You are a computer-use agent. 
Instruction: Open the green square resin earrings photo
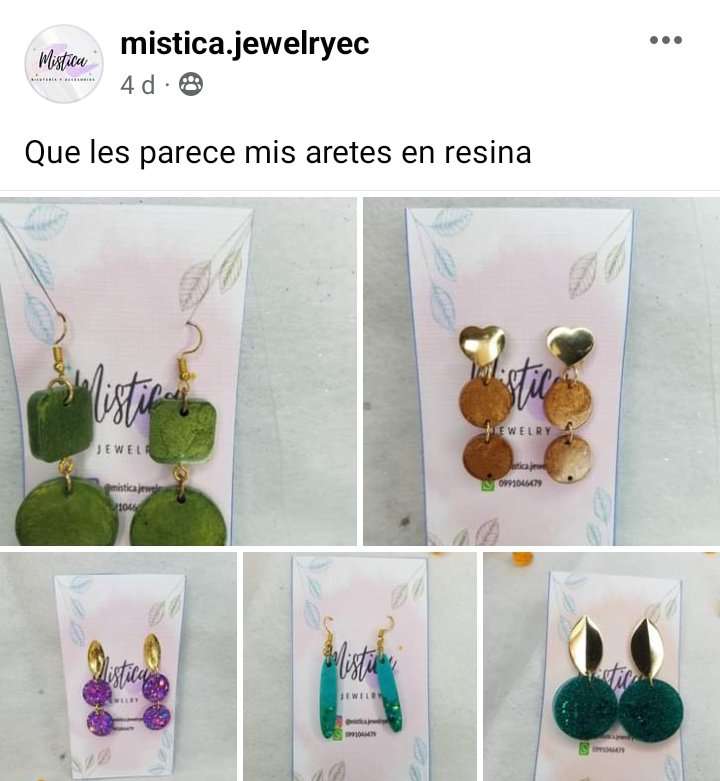(x=178, y=371)
